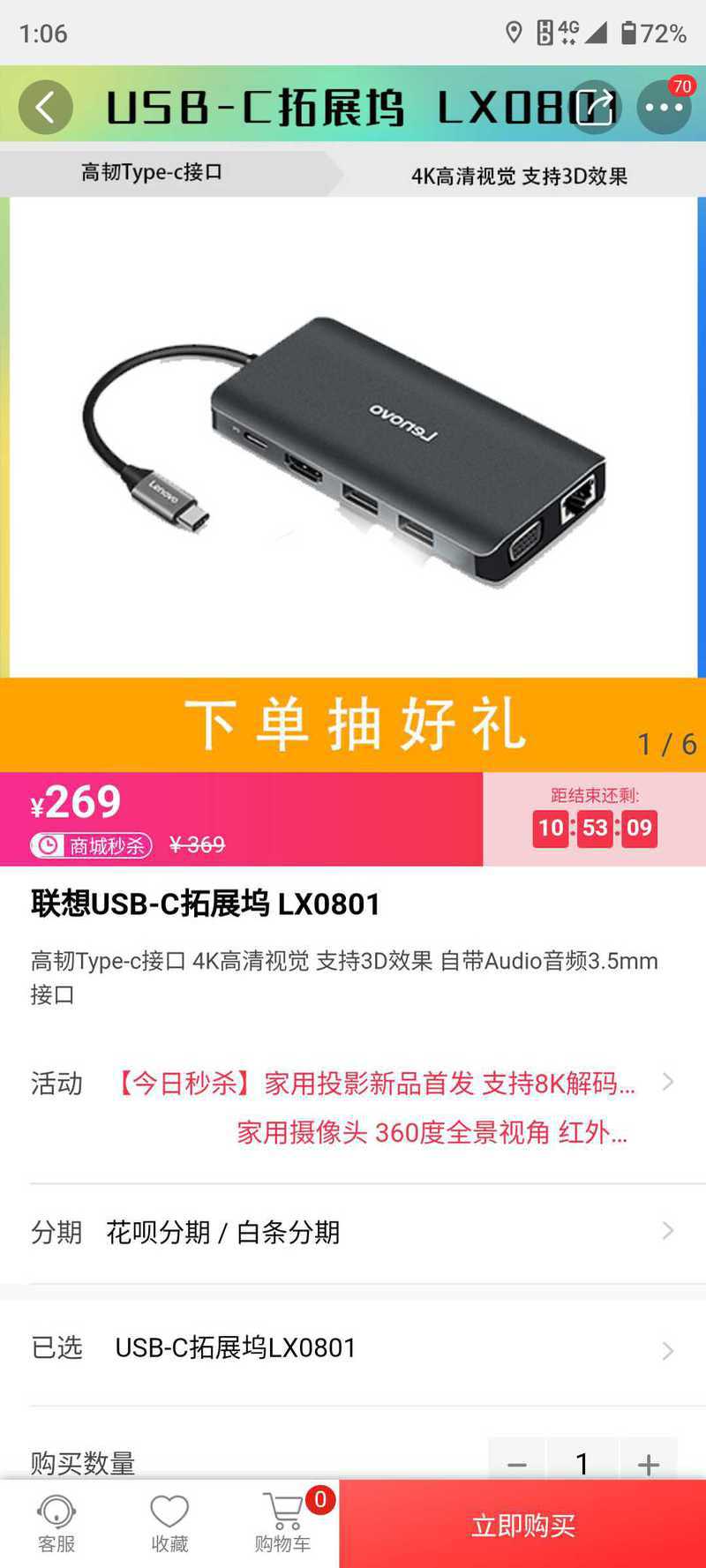Increase purchase quantity with plus
The height and width of the screenshot is (1568, 706).
coord(649,1464)
